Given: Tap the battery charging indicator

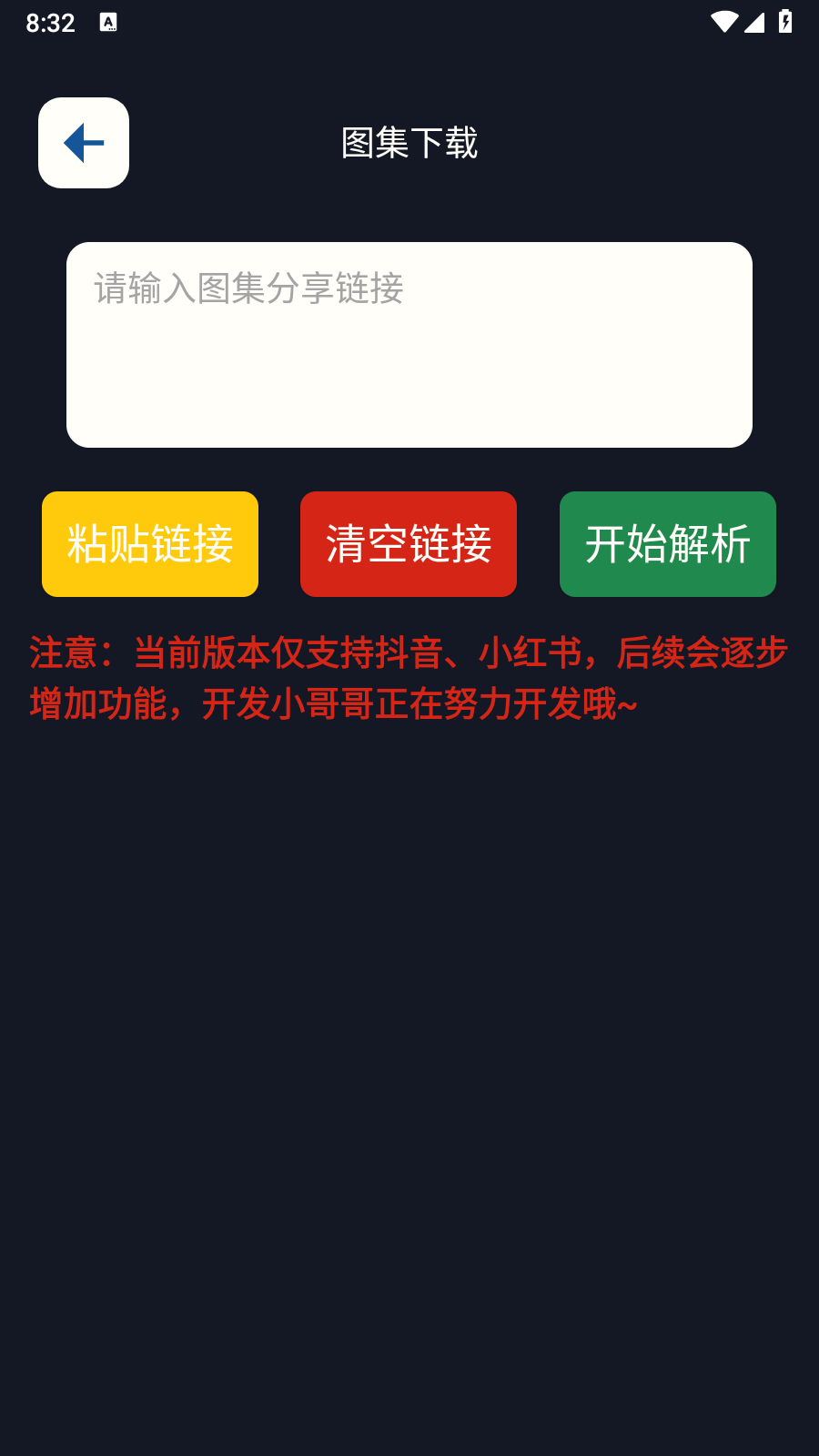Looking at the screenshot, I should pos(784,23).
